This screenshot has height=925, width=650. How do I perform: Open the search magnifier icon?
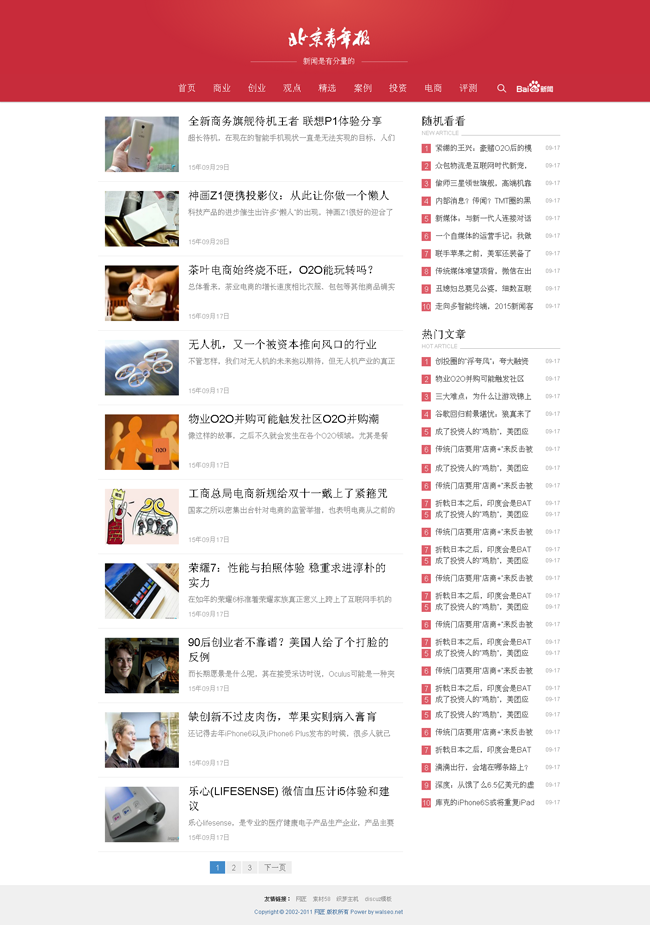point(501,88)
